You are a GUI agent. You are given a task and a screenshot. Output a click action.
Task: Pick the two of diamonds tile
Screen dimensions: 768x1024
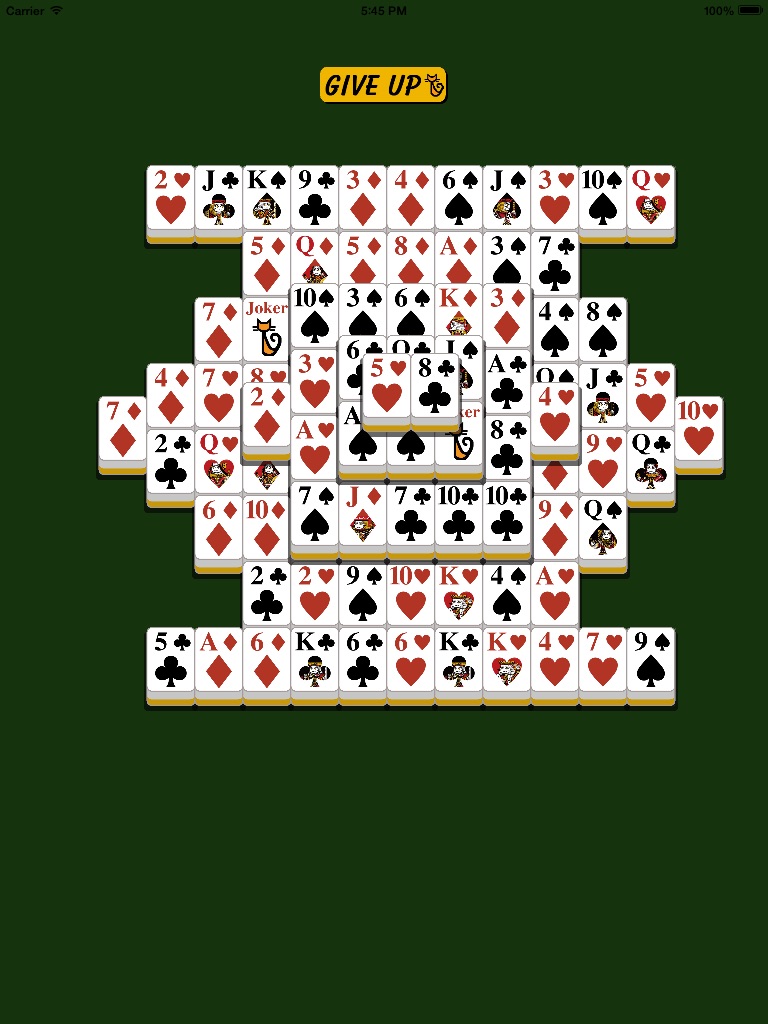pos(266,416)
